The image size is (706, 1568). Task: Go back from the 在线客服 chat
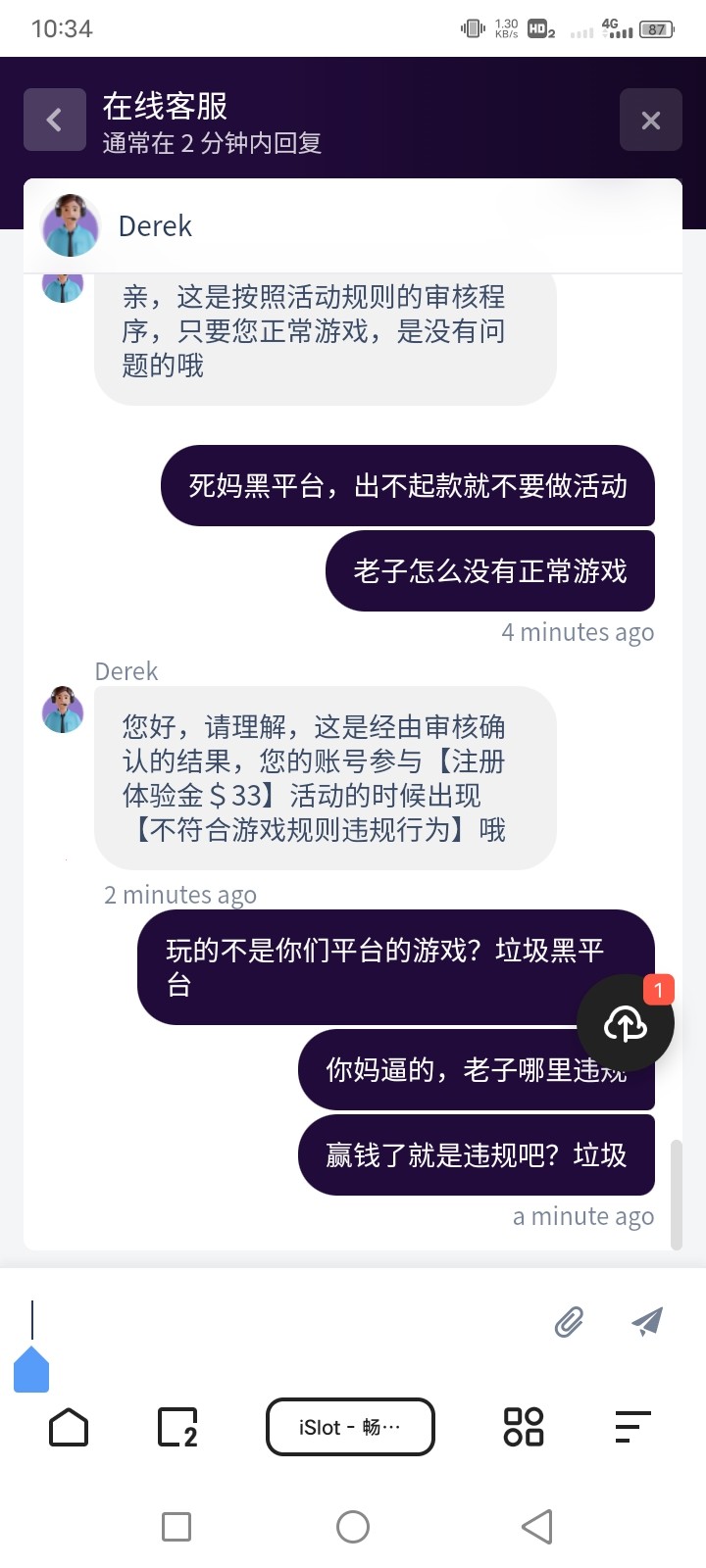(55, 120)
